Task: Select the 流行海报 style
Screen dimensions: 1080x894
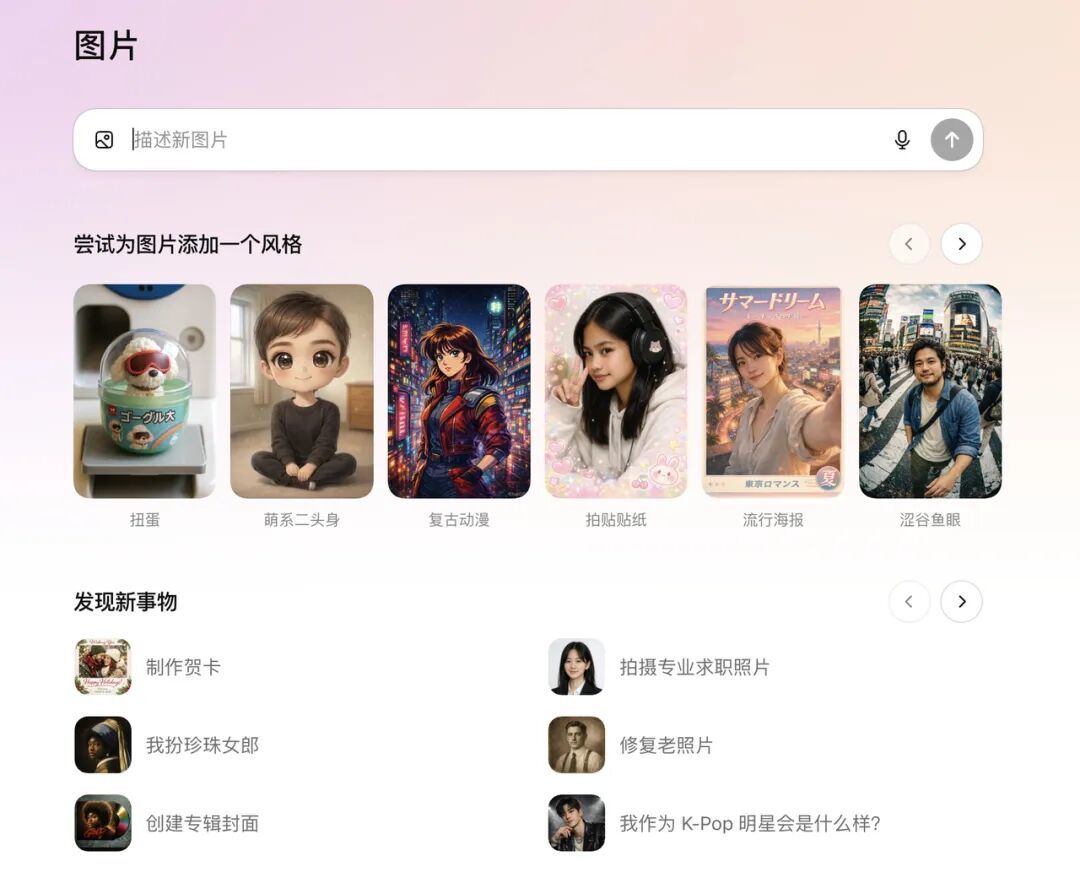Action: (x=773, y=391)
